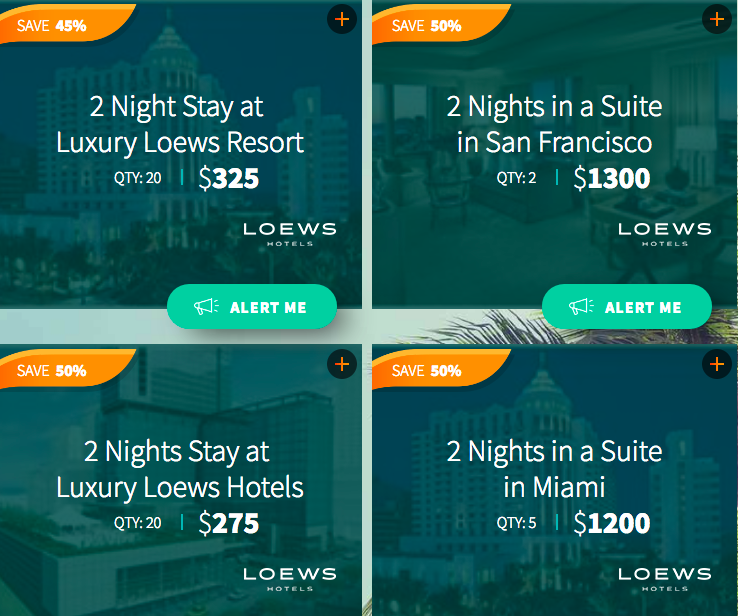Expand the plus icon on San Francisco suite card
Viewport: 738px width, 616px height.
717,19
